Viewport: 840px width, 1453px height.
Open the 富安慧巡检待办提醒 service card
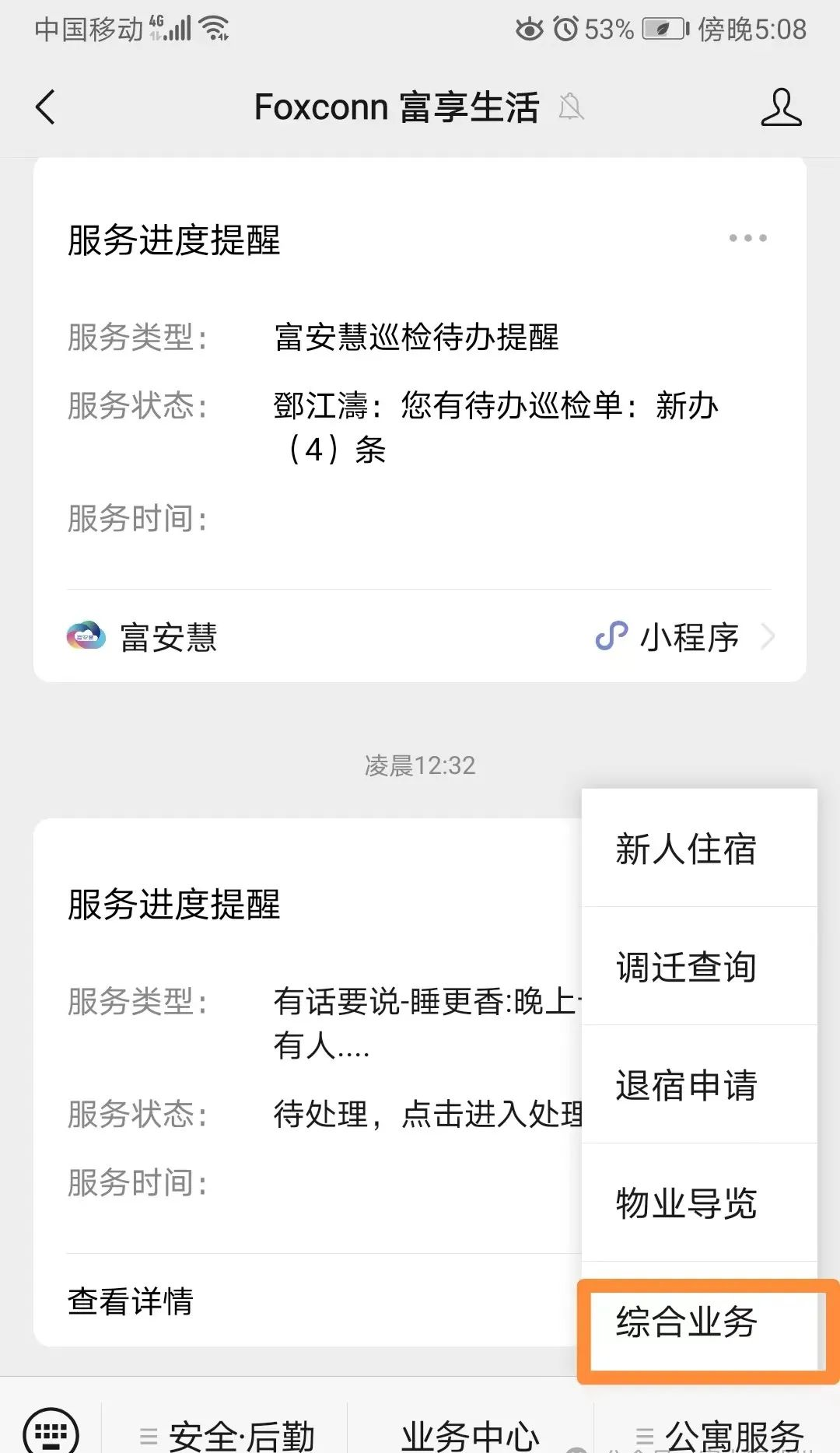coord(420,420)
